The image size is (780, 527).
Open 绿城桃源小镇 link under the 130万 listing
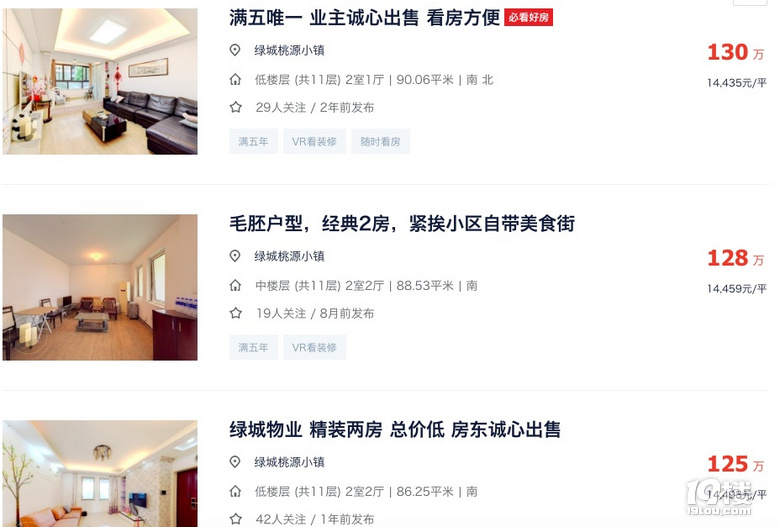[x=288, y=50]
